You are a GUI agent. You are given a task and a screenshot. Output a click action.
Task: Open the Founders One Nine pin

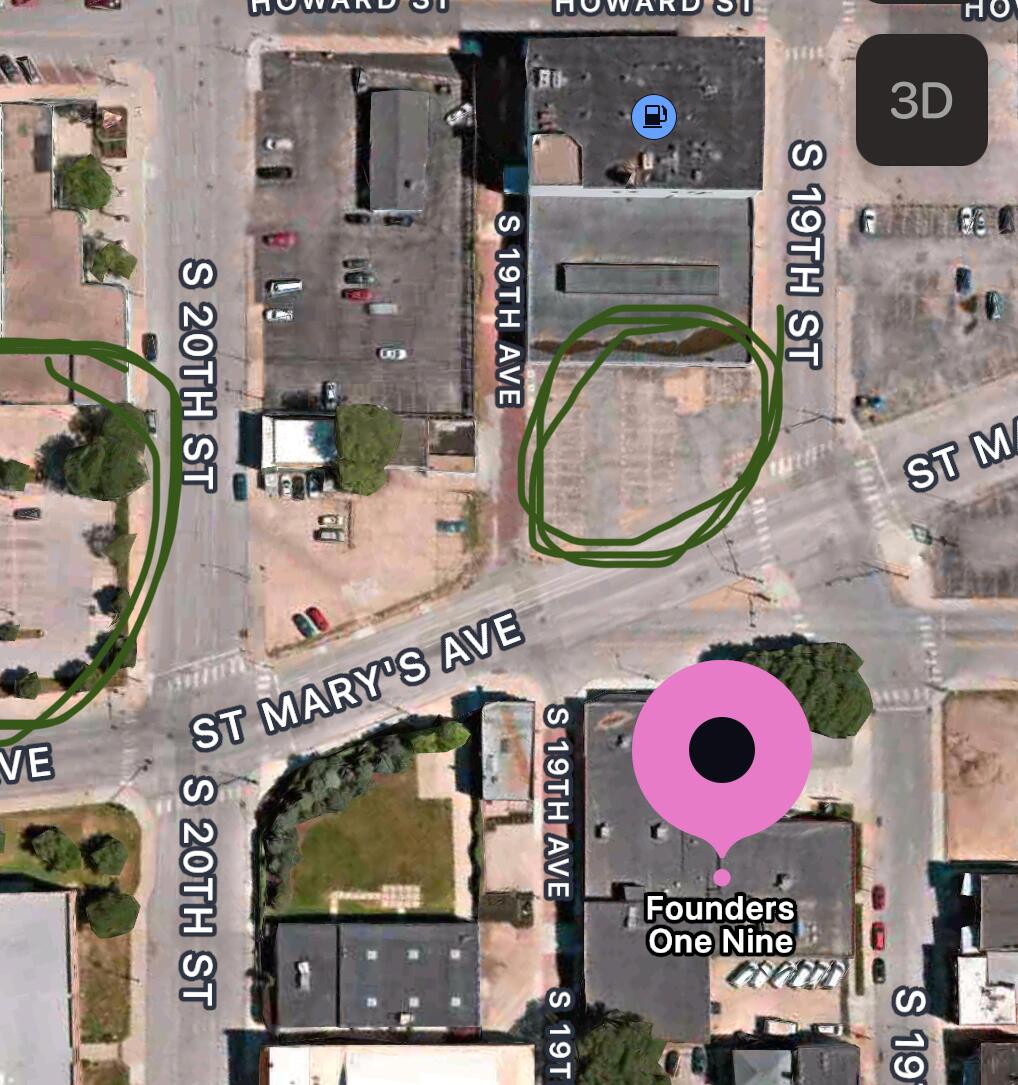click(721, 750)
